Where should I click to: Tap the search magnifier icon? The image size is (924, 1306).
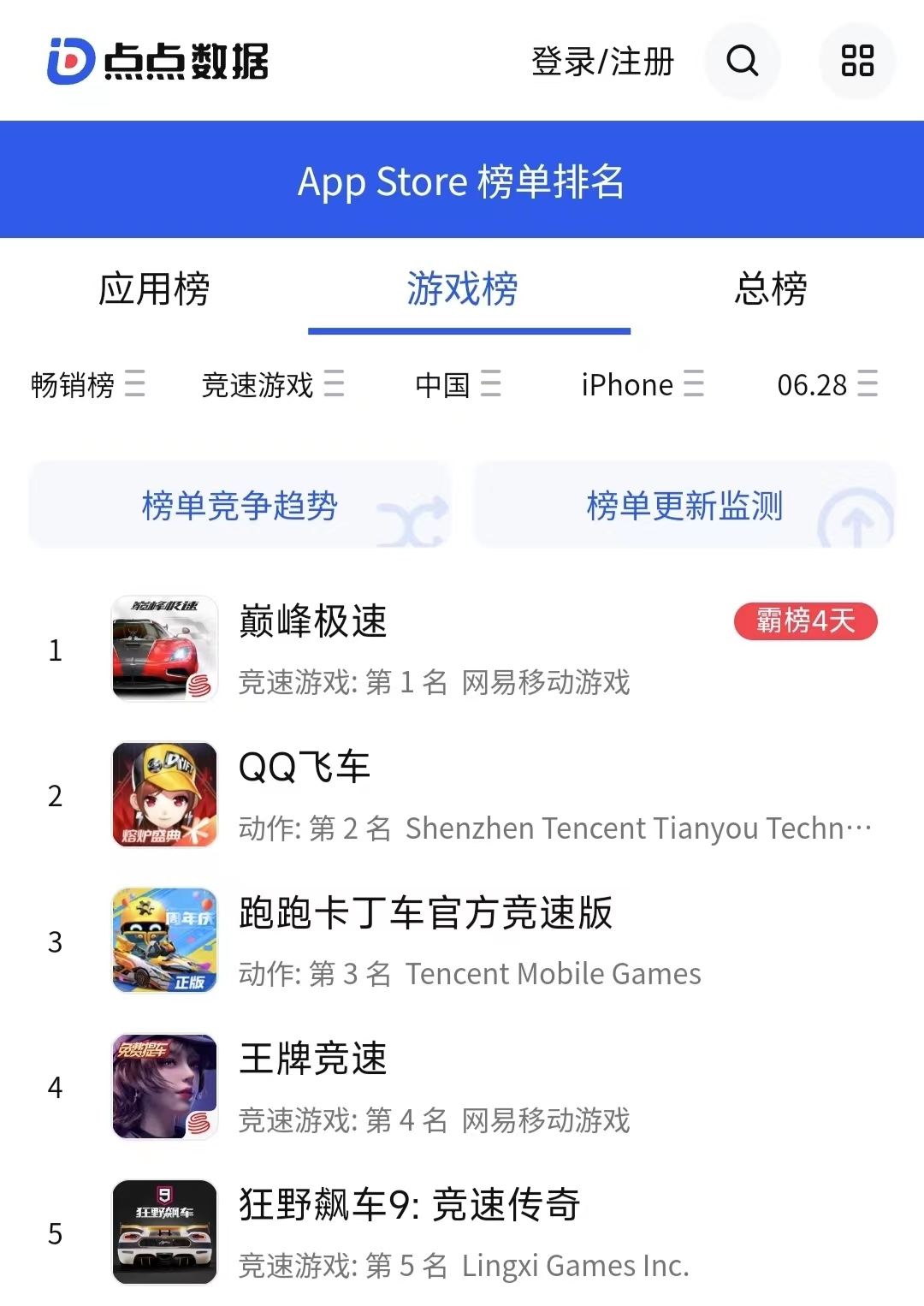(x=742, y=61)
